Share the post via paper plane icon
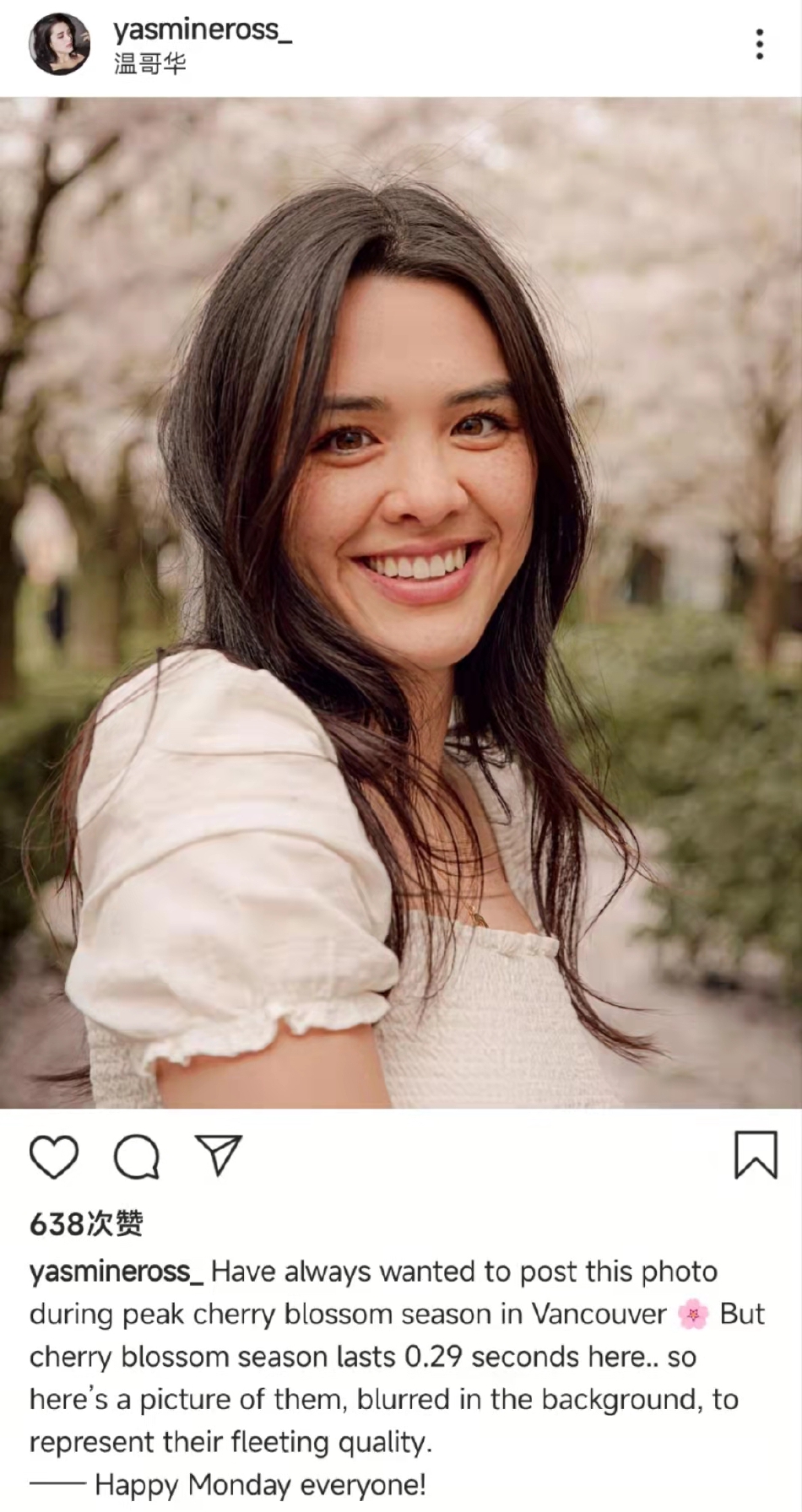802x1512 pixels. pos(219,1154)
